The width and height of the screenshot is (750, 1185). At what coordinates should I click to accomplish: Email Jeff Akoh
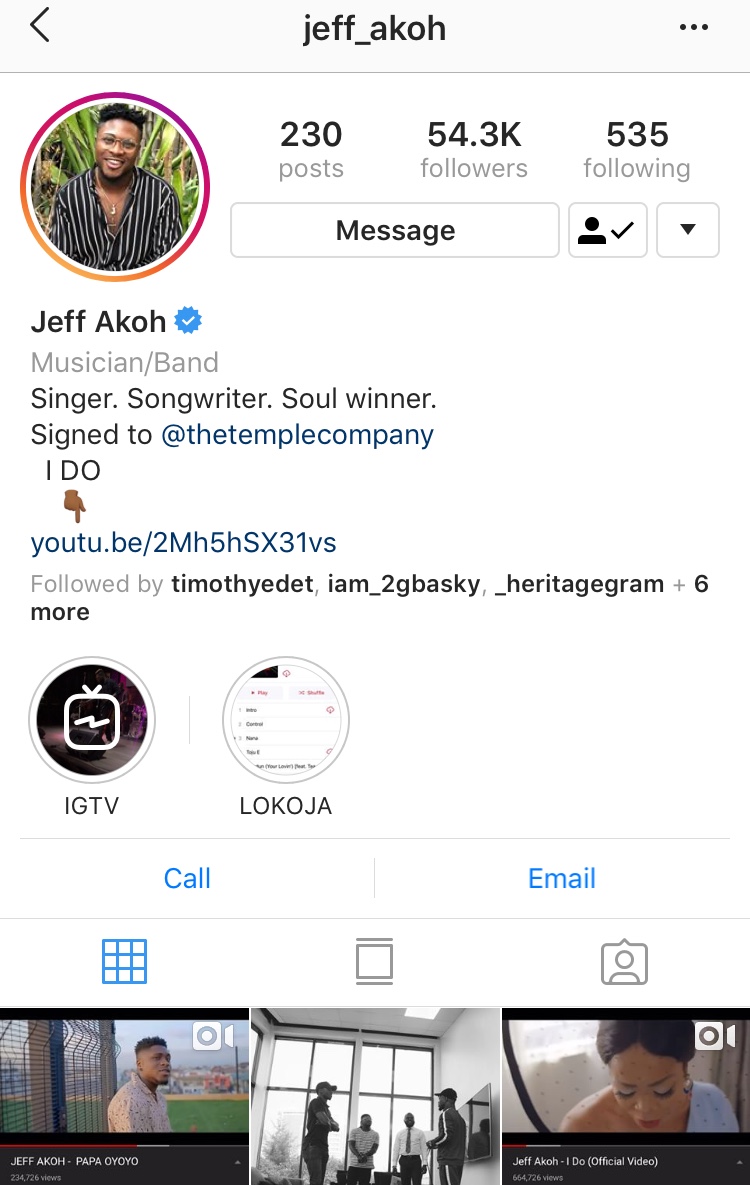(561, 878)
